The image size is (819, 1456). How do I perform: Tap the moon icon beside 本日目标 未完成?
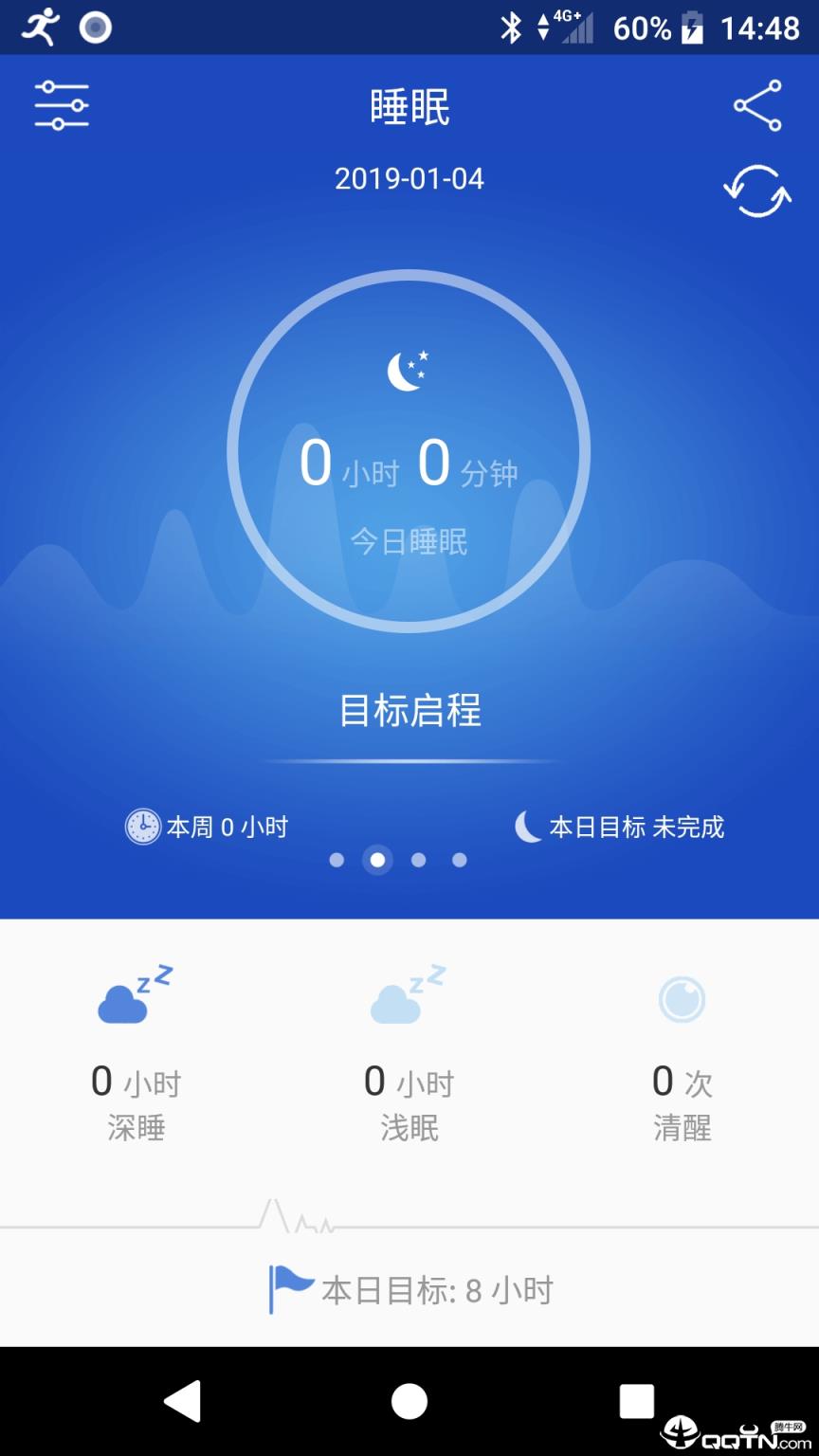pyautogui.click(x=528, y=826)
